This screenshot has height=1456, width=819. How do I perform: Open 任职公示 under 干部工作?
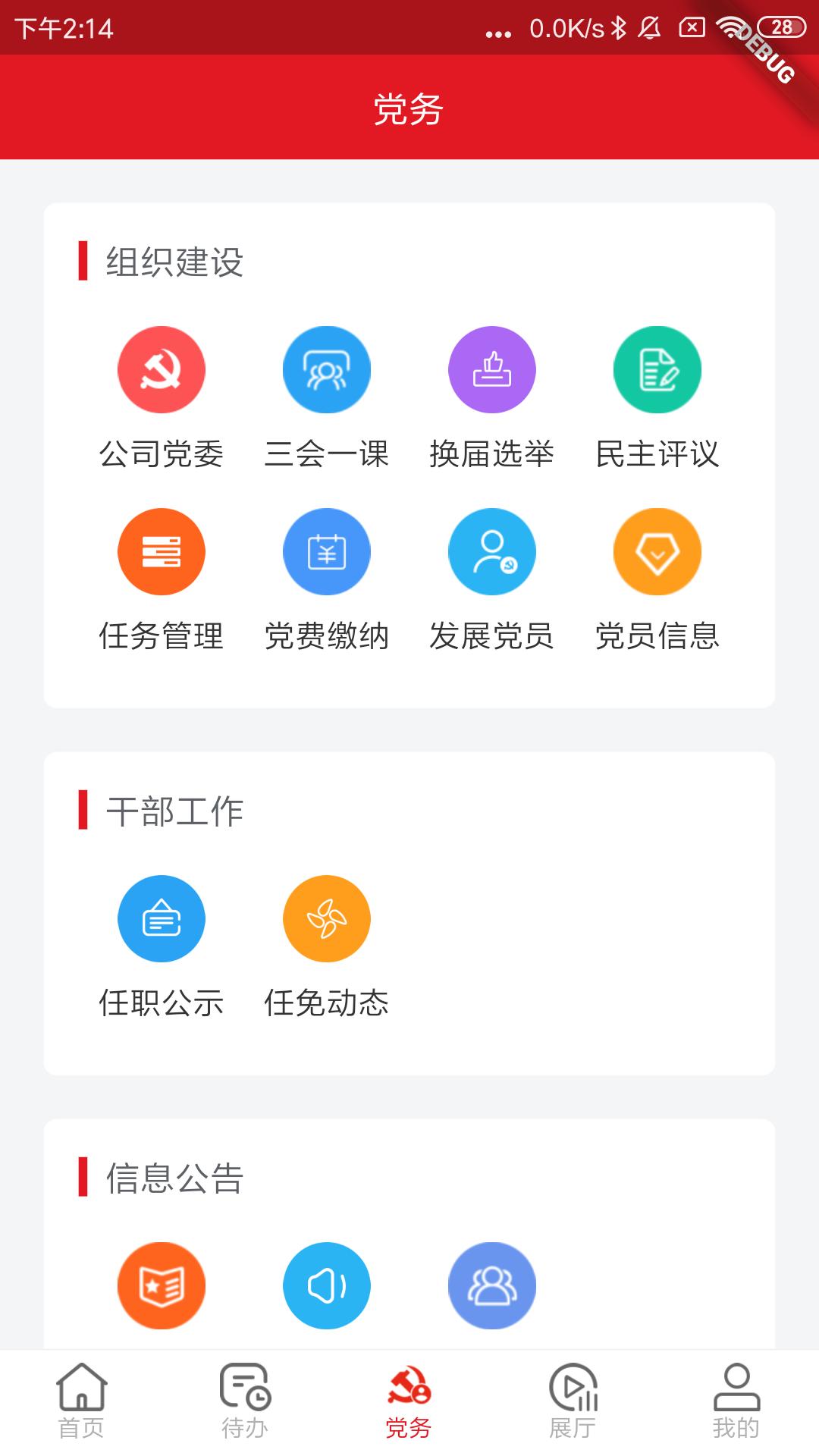(x=161, y=918)
